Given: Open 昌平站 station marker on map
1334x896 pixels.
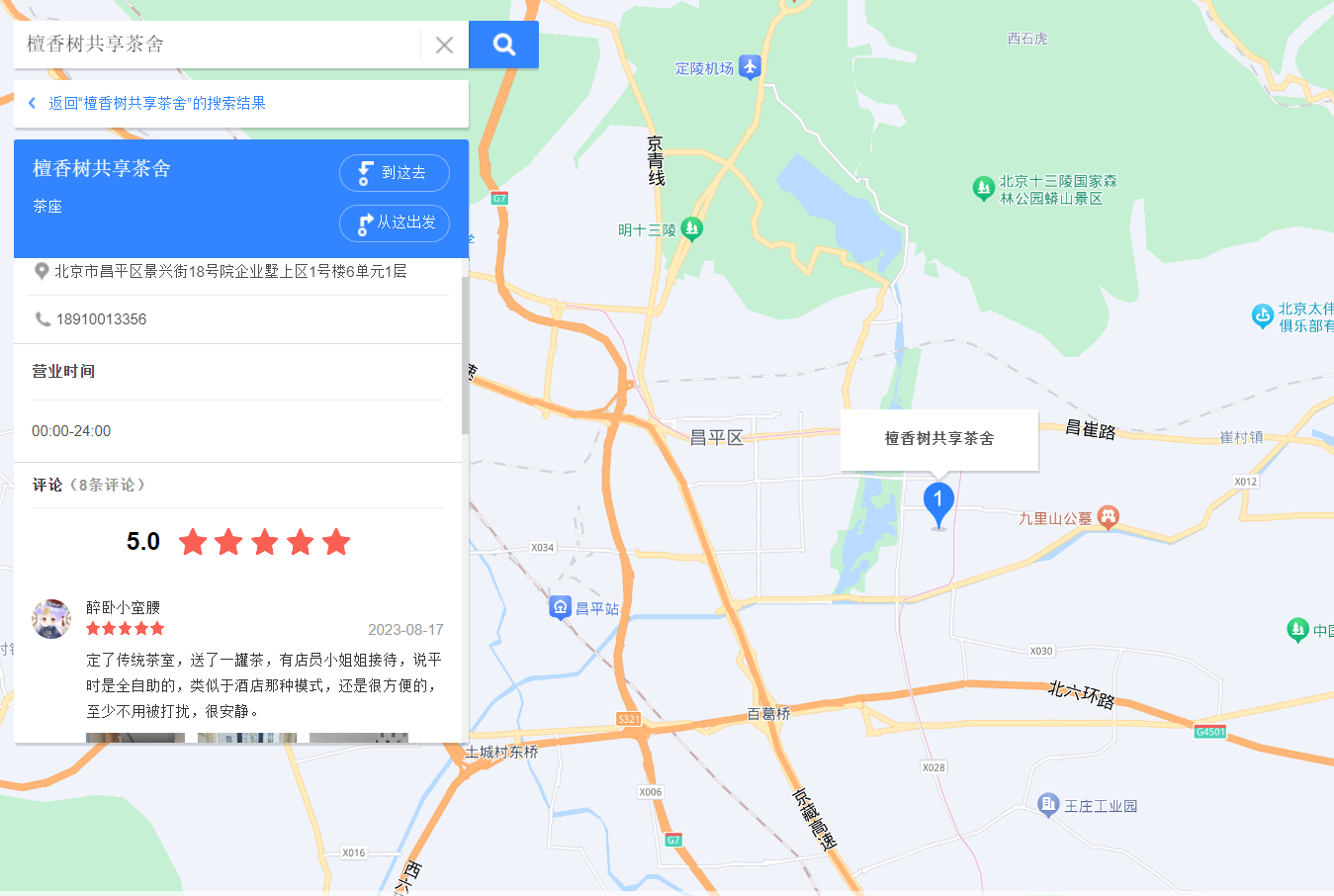Looking at the screenshot, I should coord(561,607).
